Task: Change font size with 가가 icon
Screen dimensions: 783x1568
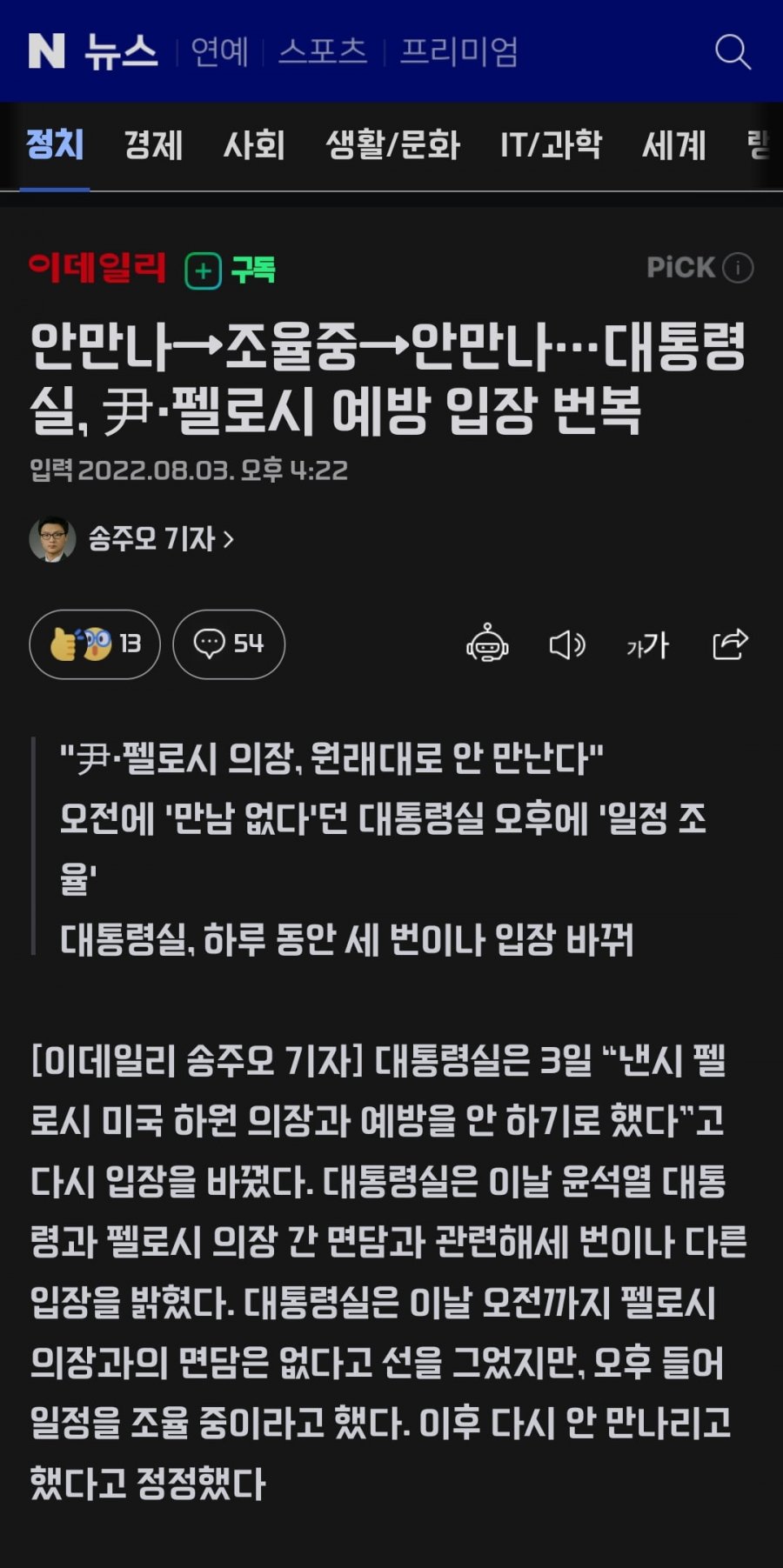Action: [648, 644]
